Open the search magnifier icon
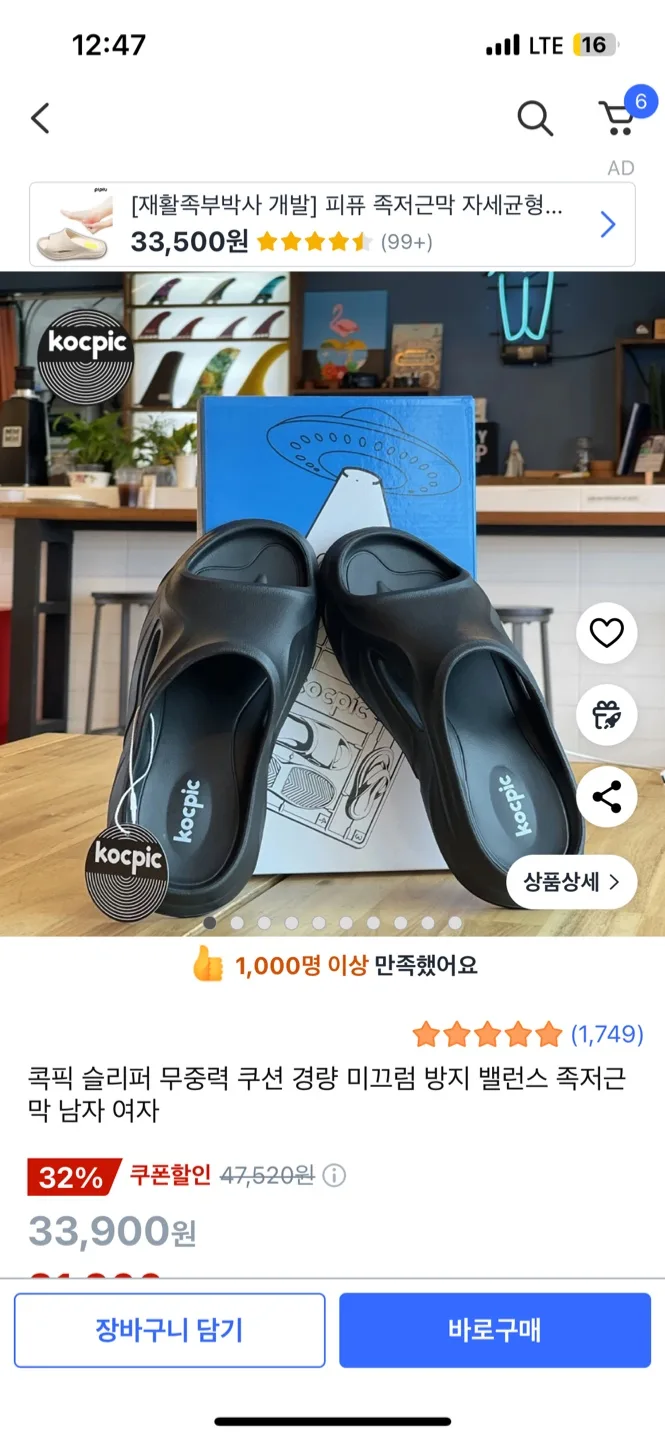 click(x=535, y=118)
